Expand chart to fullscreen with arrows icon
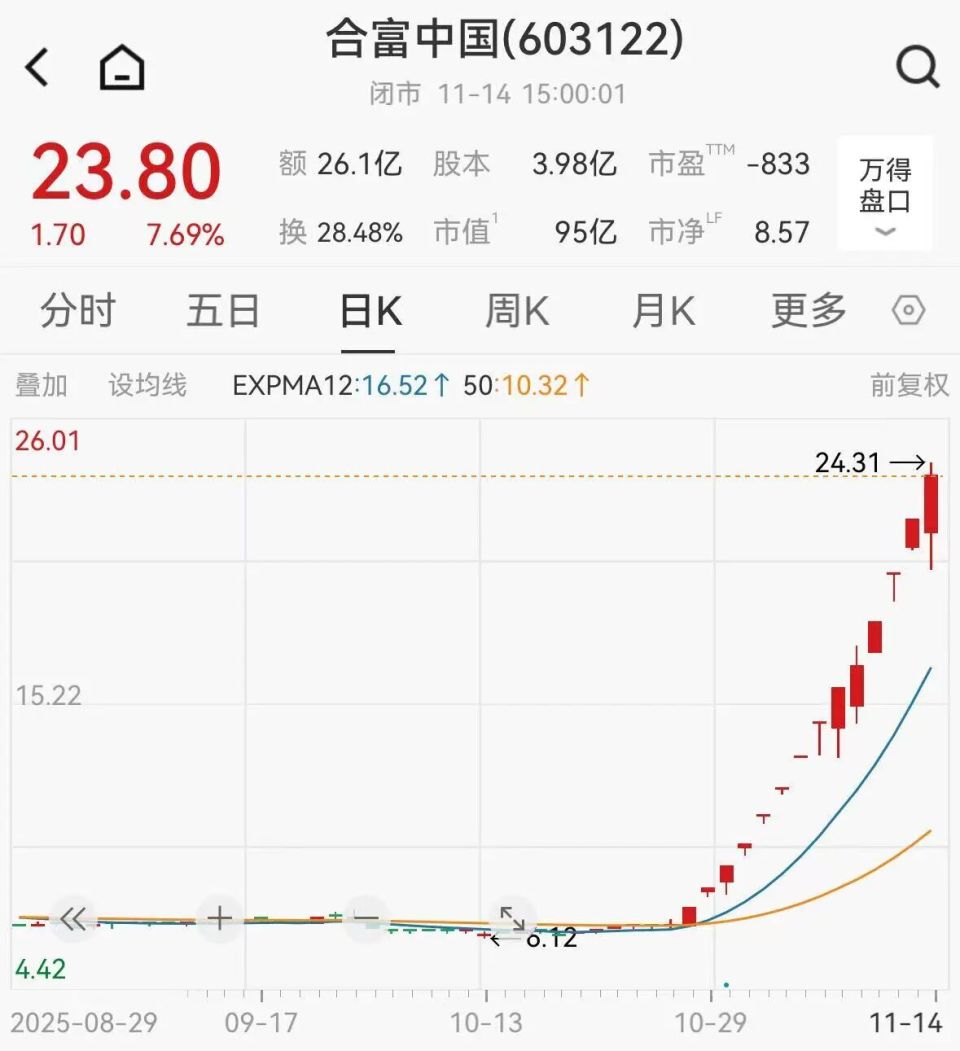Screen dimensions: 960x1051 (x=511, y=918)
